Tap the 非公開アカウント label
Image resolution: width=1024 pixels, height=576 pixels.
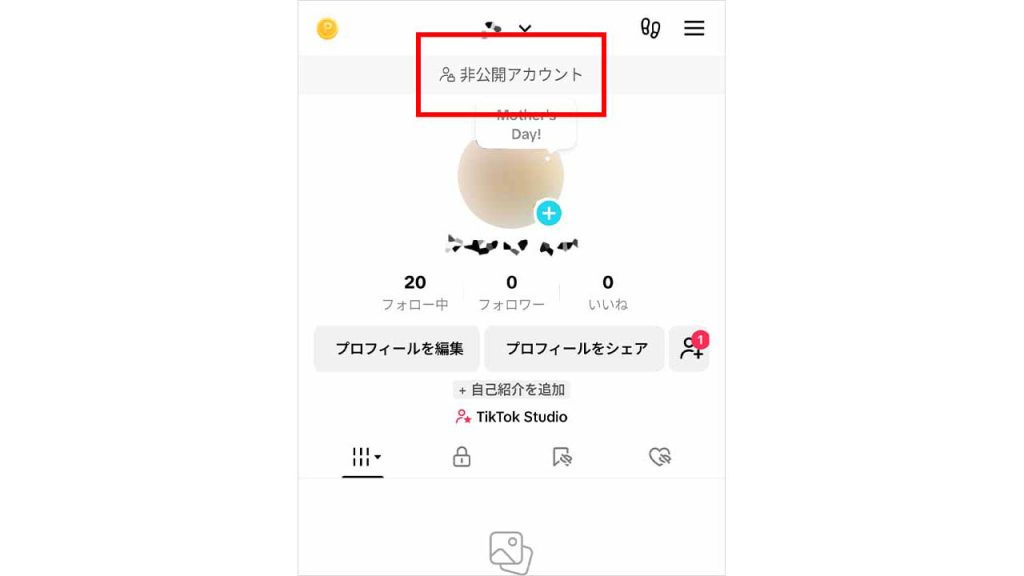point(511,74)
